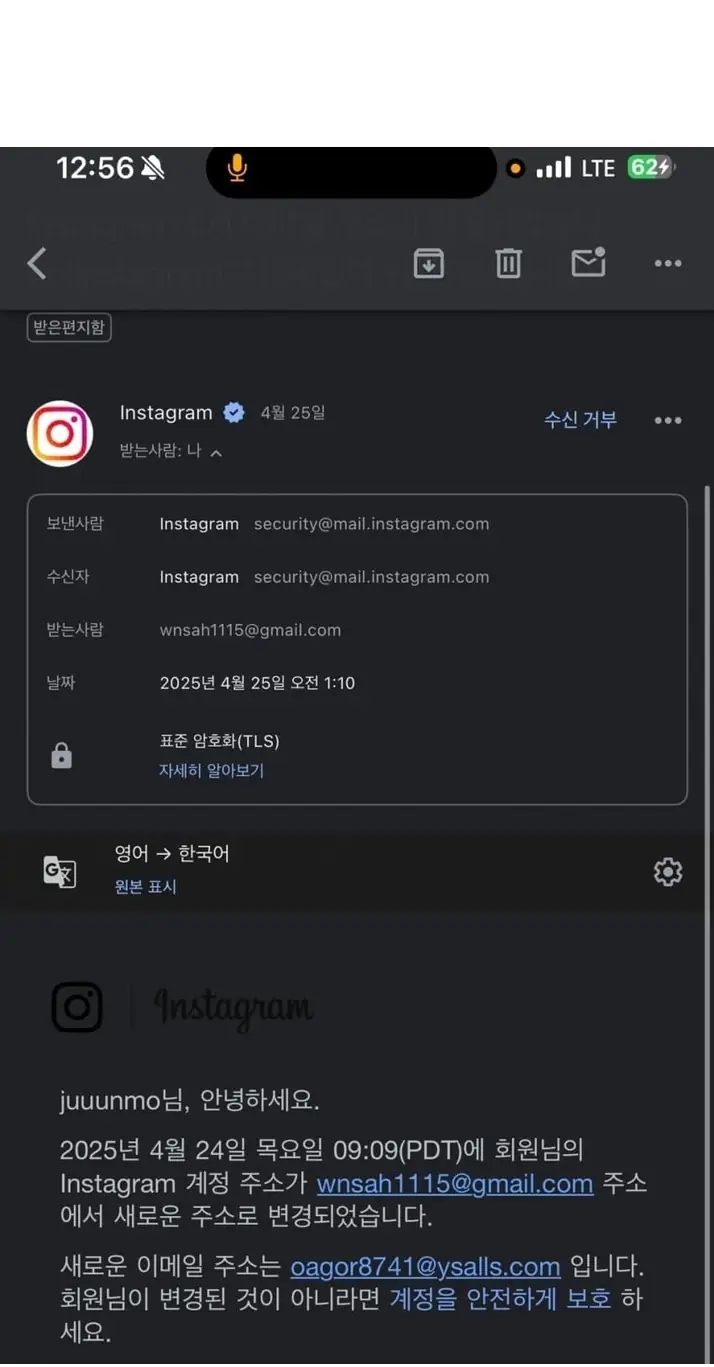The width and height of the screenshot is (714, 1367).
Task: Open the 계정을 안전하게 보호 link
Action: coord(500,1299)
